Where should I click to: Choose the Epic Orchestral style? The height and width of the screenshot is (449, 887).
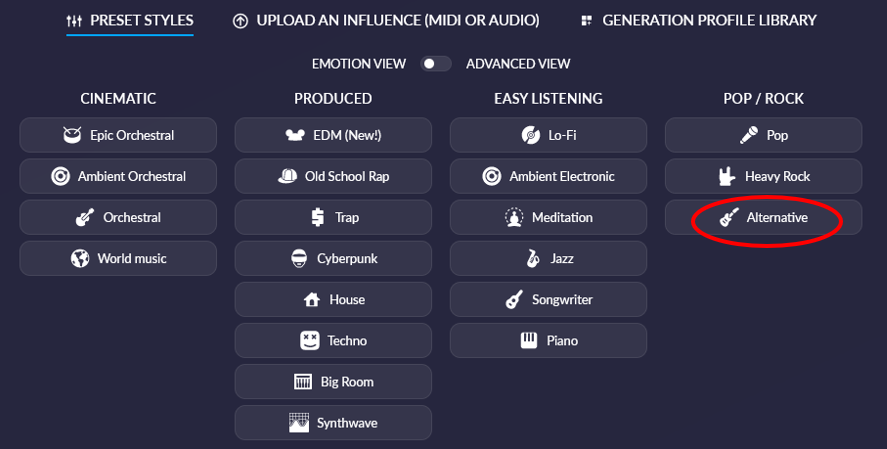(118, 135)
